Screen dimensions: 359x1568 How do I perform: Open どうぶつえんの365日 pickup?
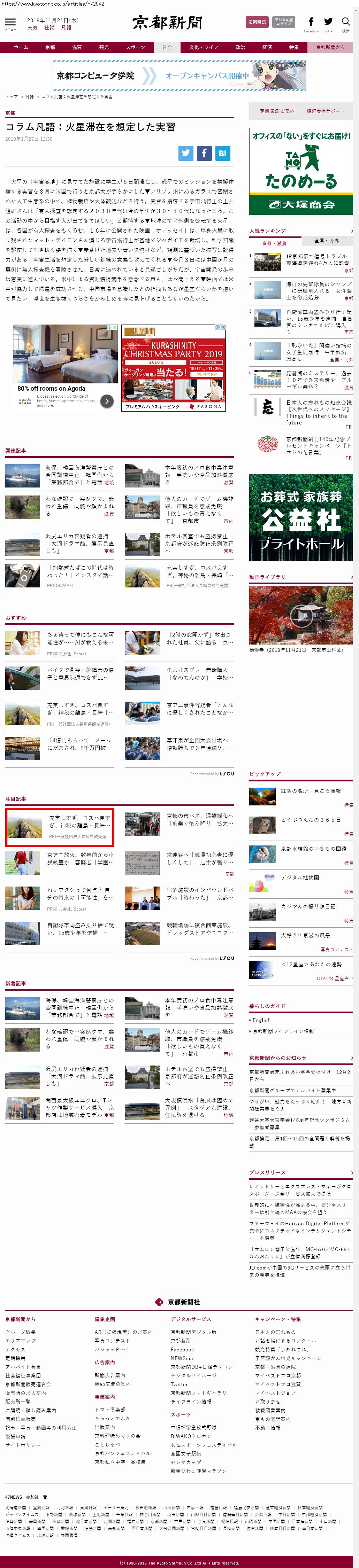(x=310, y=819)
